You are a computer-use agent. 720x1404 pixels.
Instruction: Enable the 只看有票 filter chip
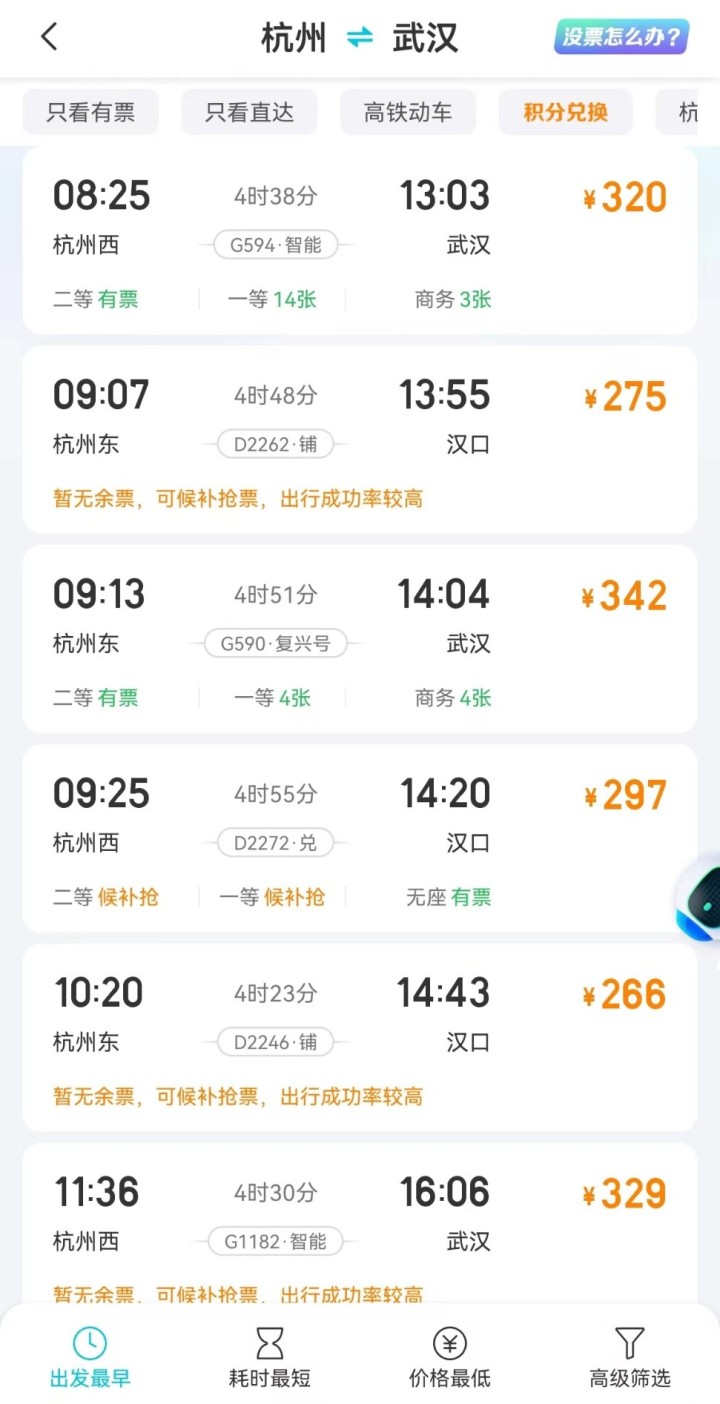point(90,112)
